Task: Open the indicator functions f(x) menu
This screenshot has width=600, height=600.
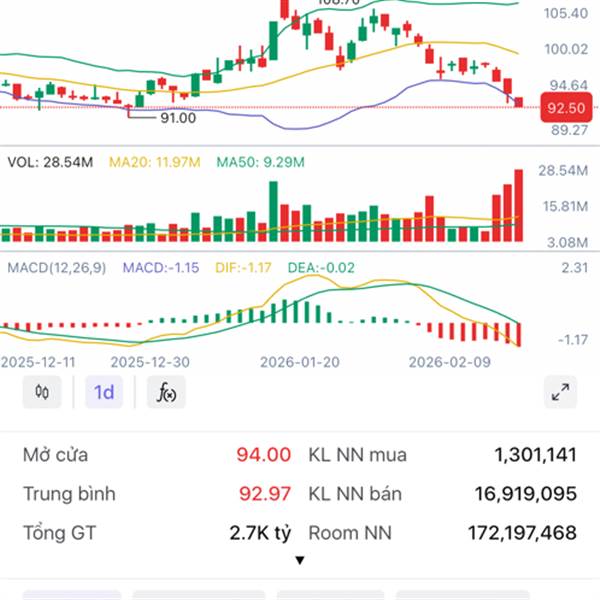Action: [166, 393]
